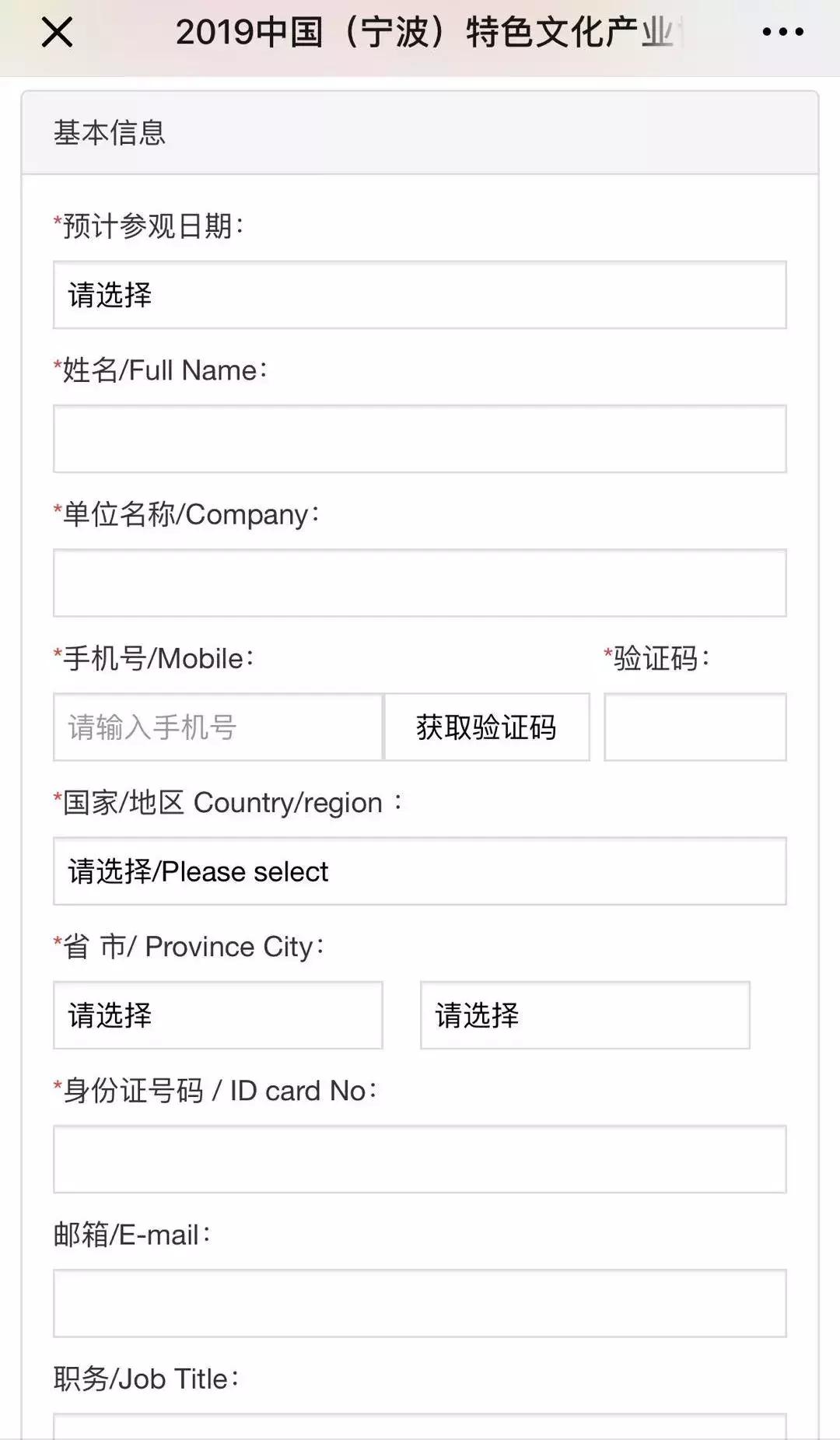Click the ID card number input field
The image size is (840, 1440).
(418, 1159)
